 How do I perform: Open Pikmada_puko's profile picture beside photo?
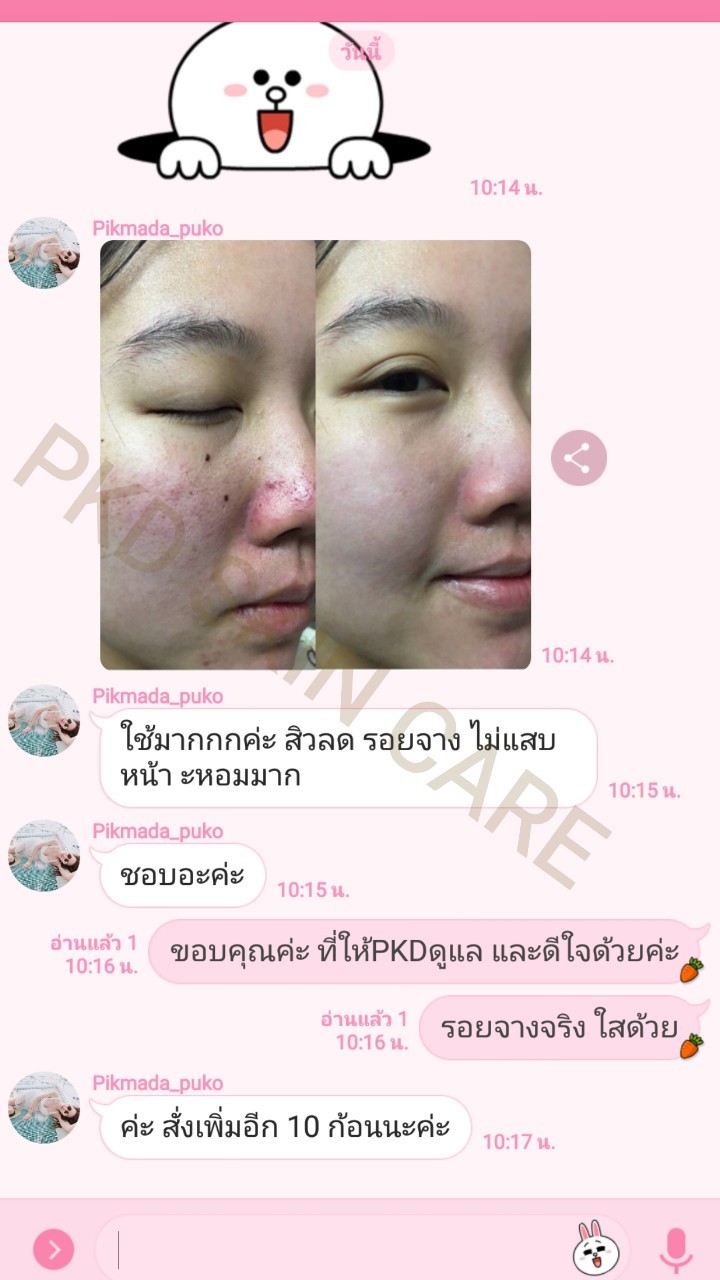click(x=44, y=253)
